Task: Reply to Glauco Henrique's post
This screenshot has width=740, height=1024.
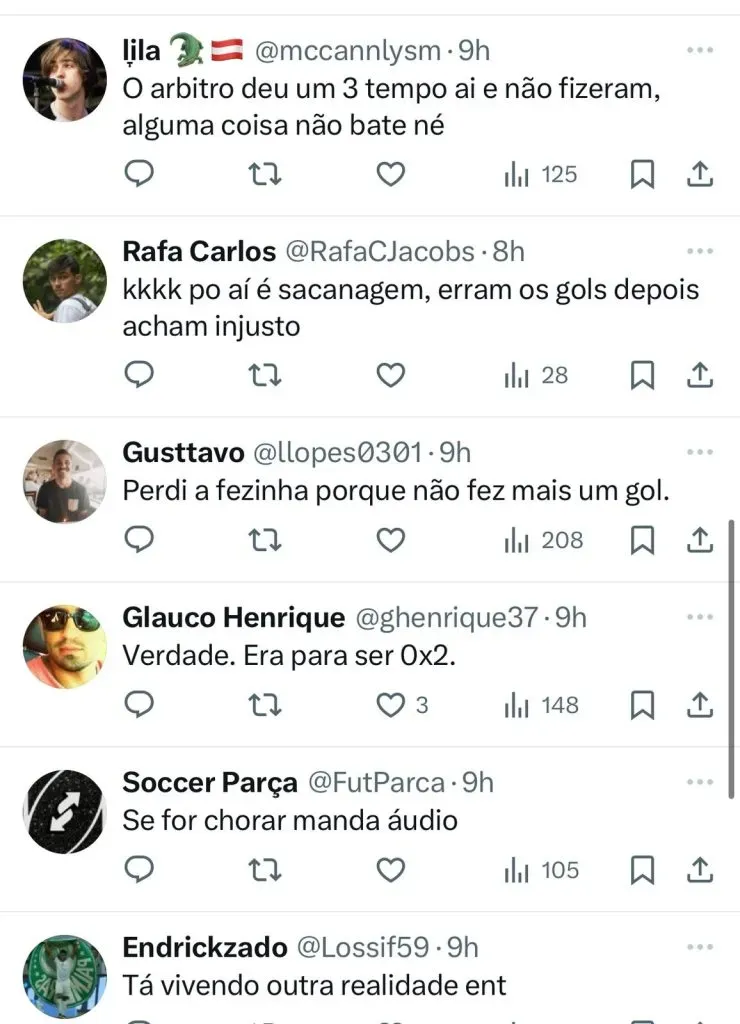Action: pos(141,706)
